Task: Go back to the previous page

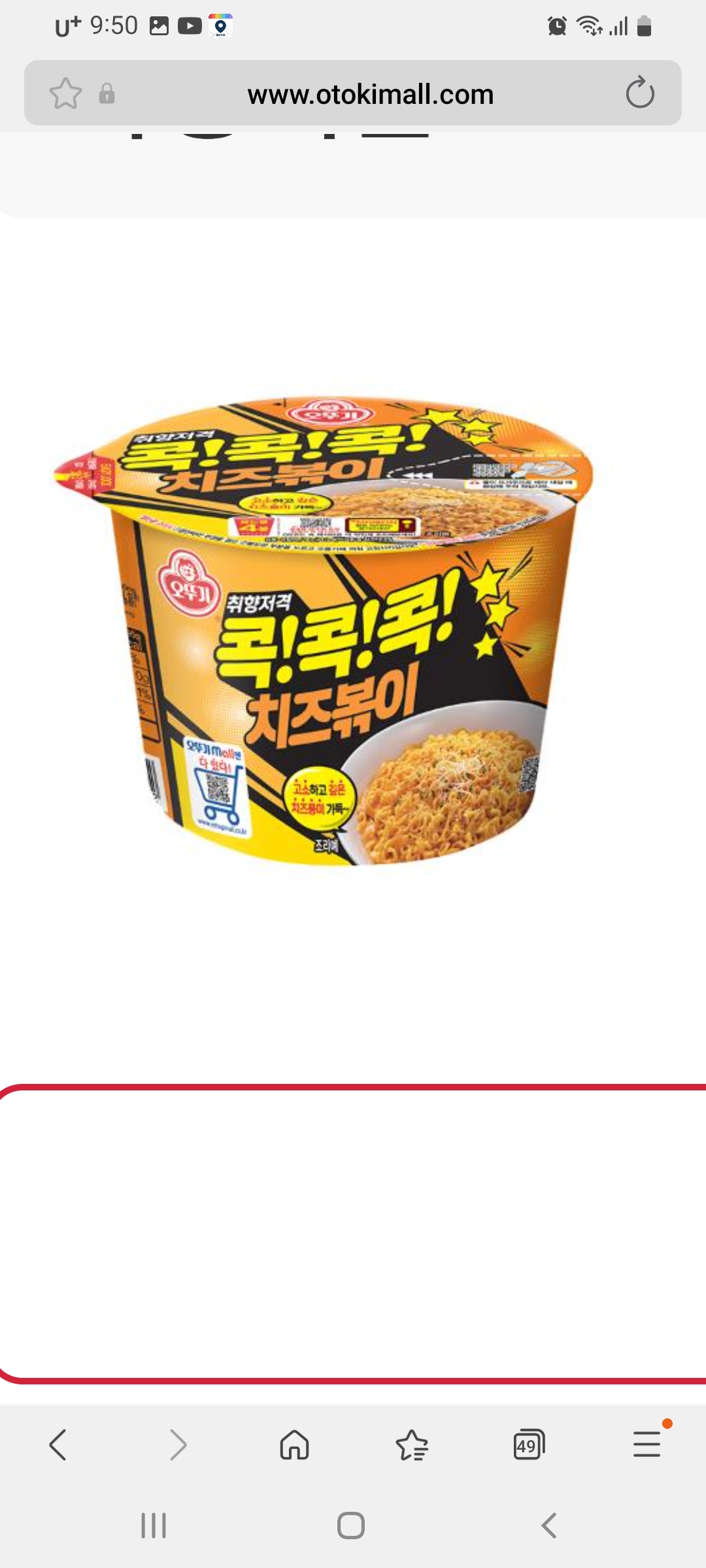Action: [x=59, y=1445]
